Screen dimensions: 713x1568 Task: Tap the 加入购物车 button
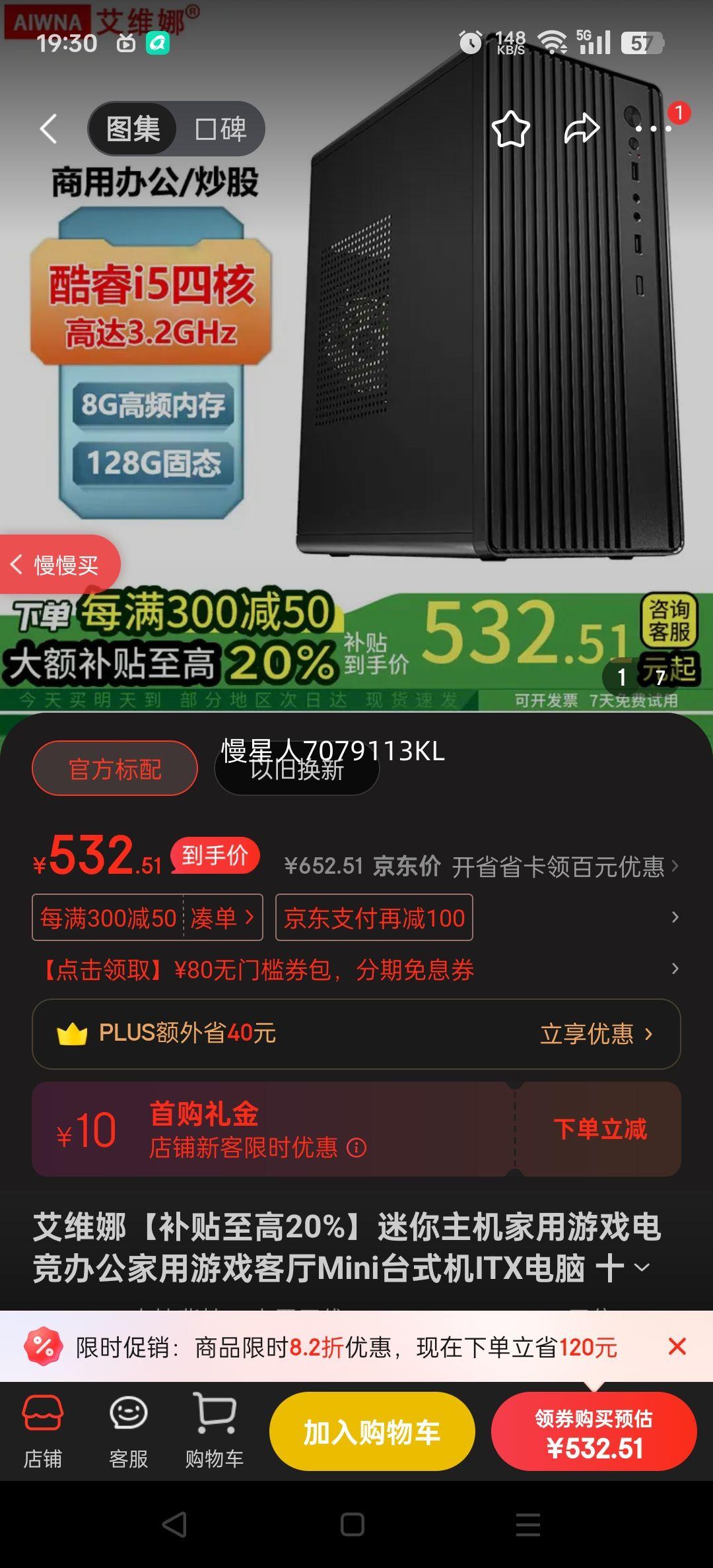point(372,1431)
